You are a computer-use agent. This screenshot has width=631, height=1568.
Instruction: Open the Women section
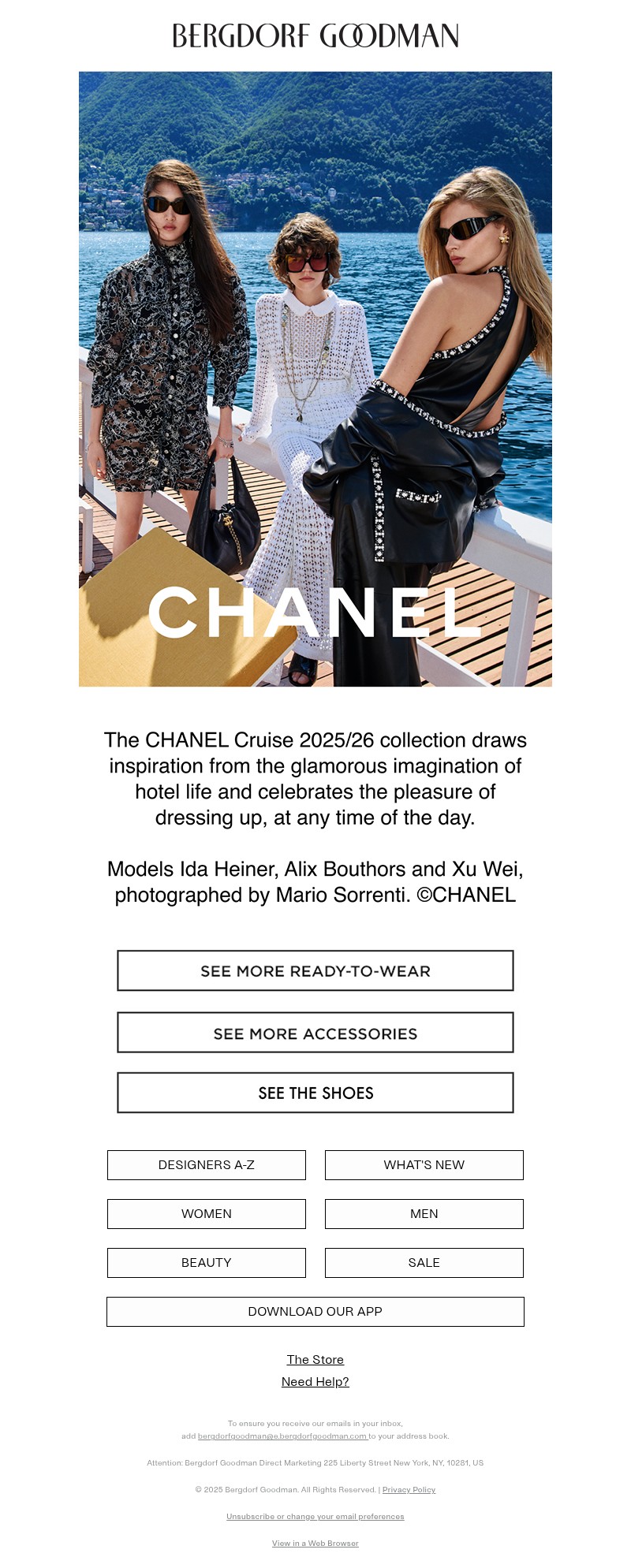click(207, 1214)
